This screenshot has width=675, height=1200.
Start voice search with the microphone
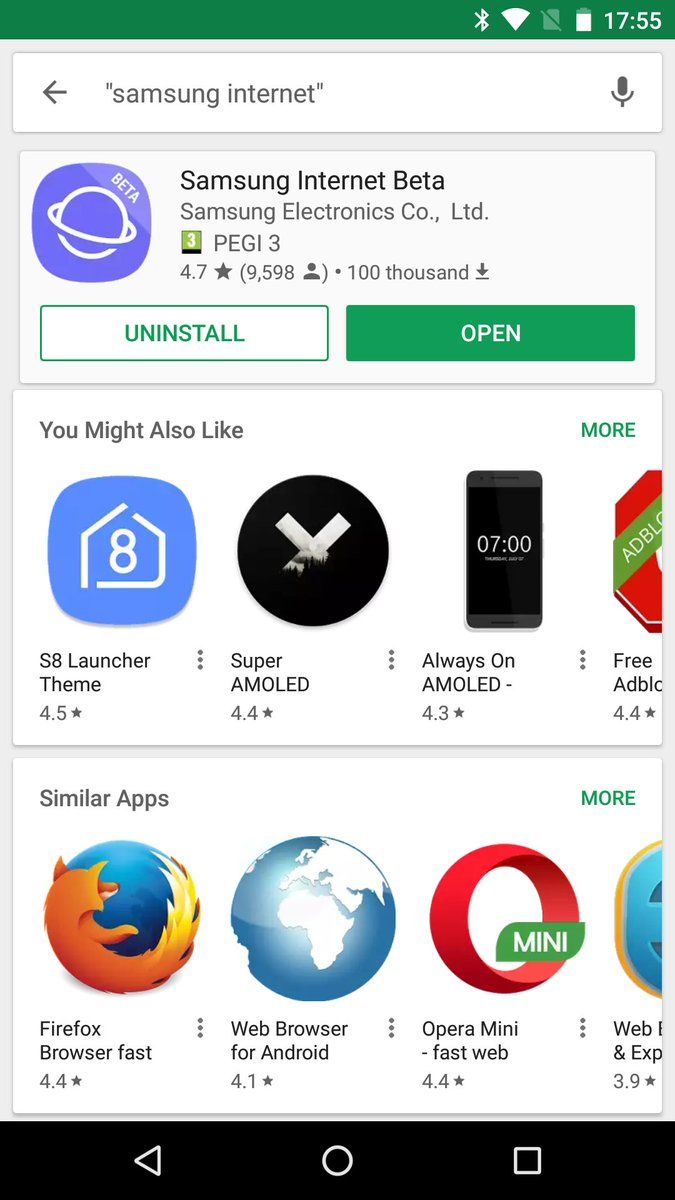pos(622,92)
